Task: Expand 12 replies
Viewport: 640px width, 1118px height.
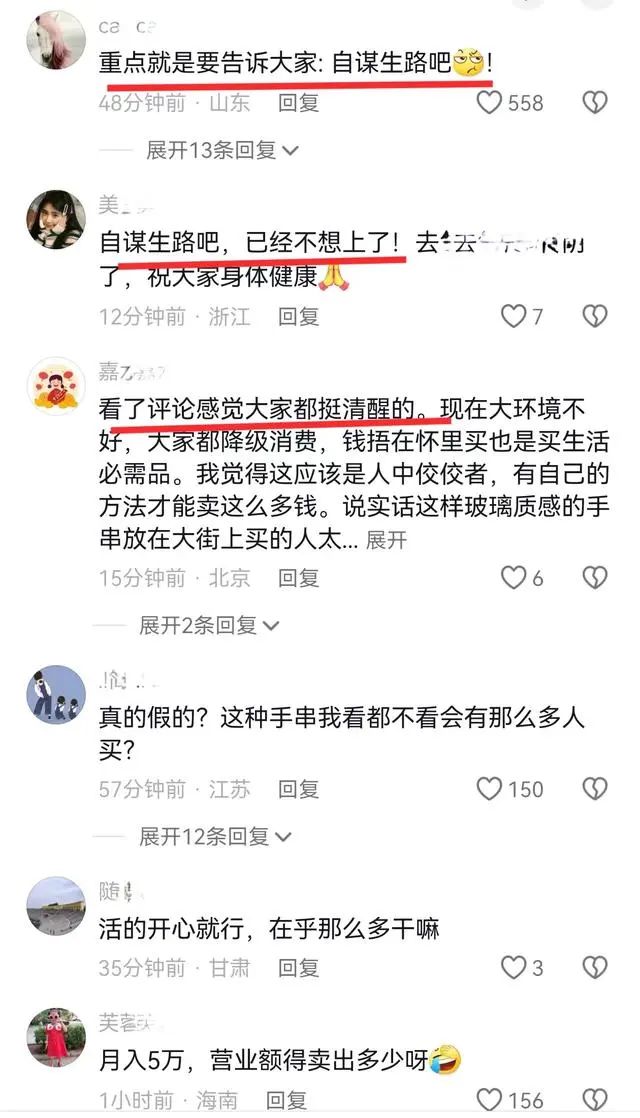Action: click(218, 836)
